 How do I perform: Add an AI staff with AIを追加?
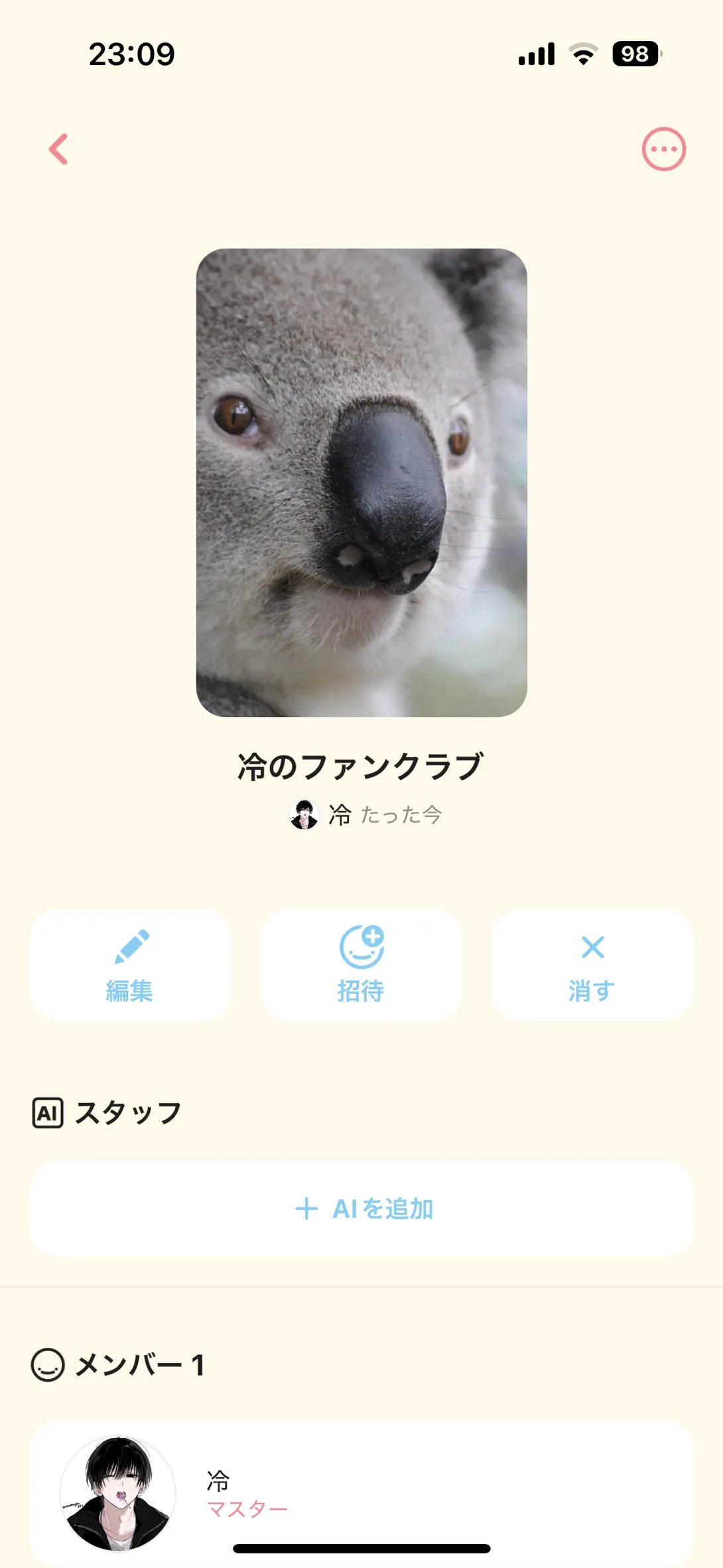361,1209
